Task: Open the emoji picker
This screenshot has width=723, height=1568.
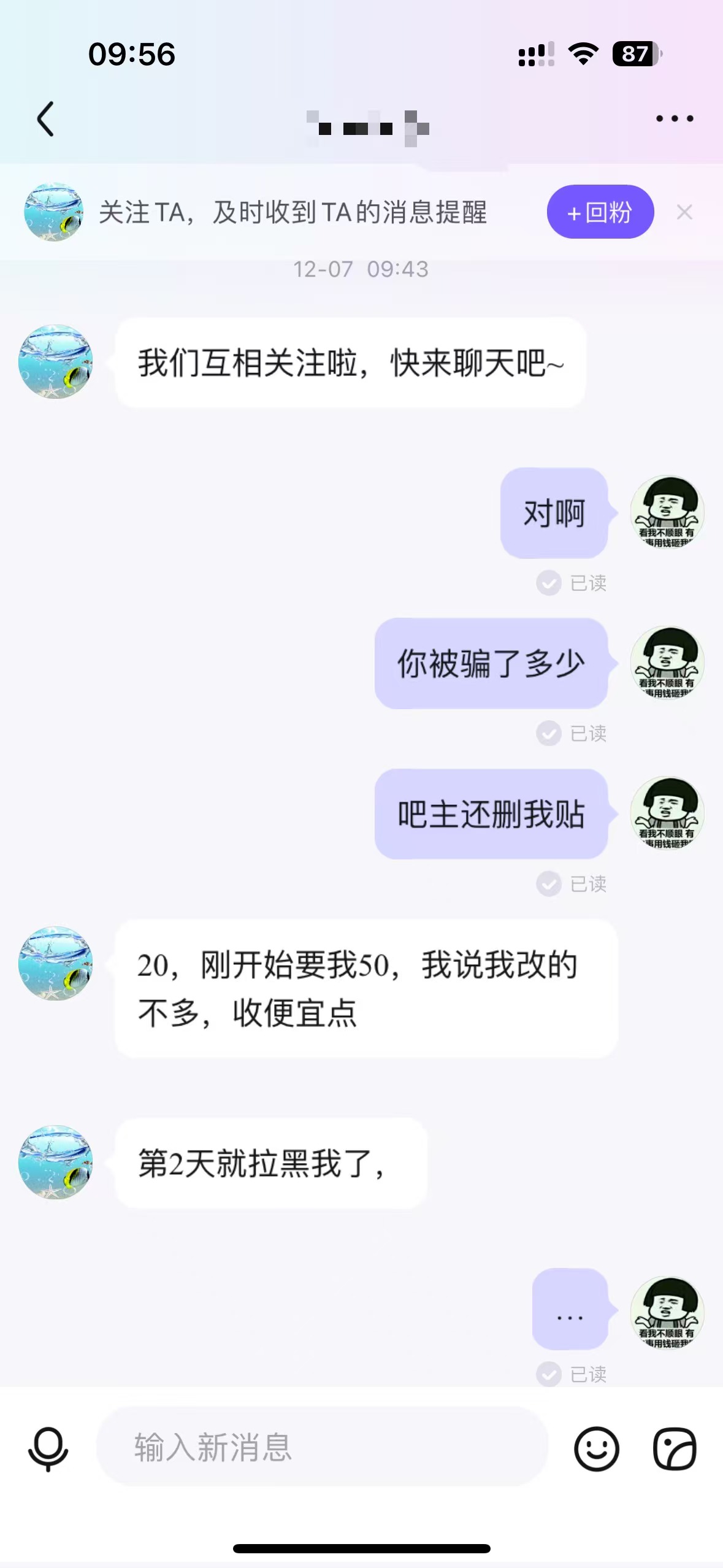Action: point(596,1448)
